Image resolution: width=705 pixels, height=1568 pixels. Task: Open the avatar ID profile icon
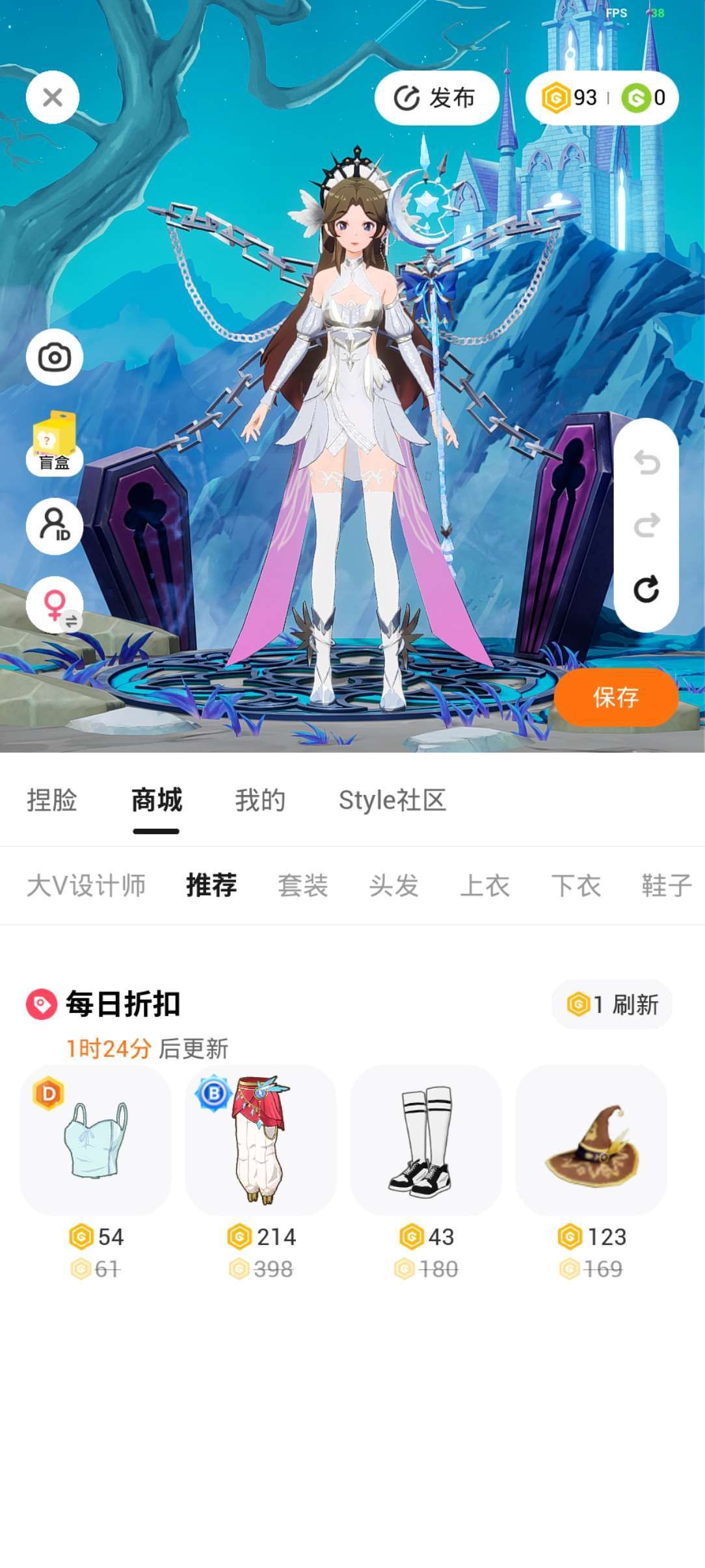pos(55,526)
